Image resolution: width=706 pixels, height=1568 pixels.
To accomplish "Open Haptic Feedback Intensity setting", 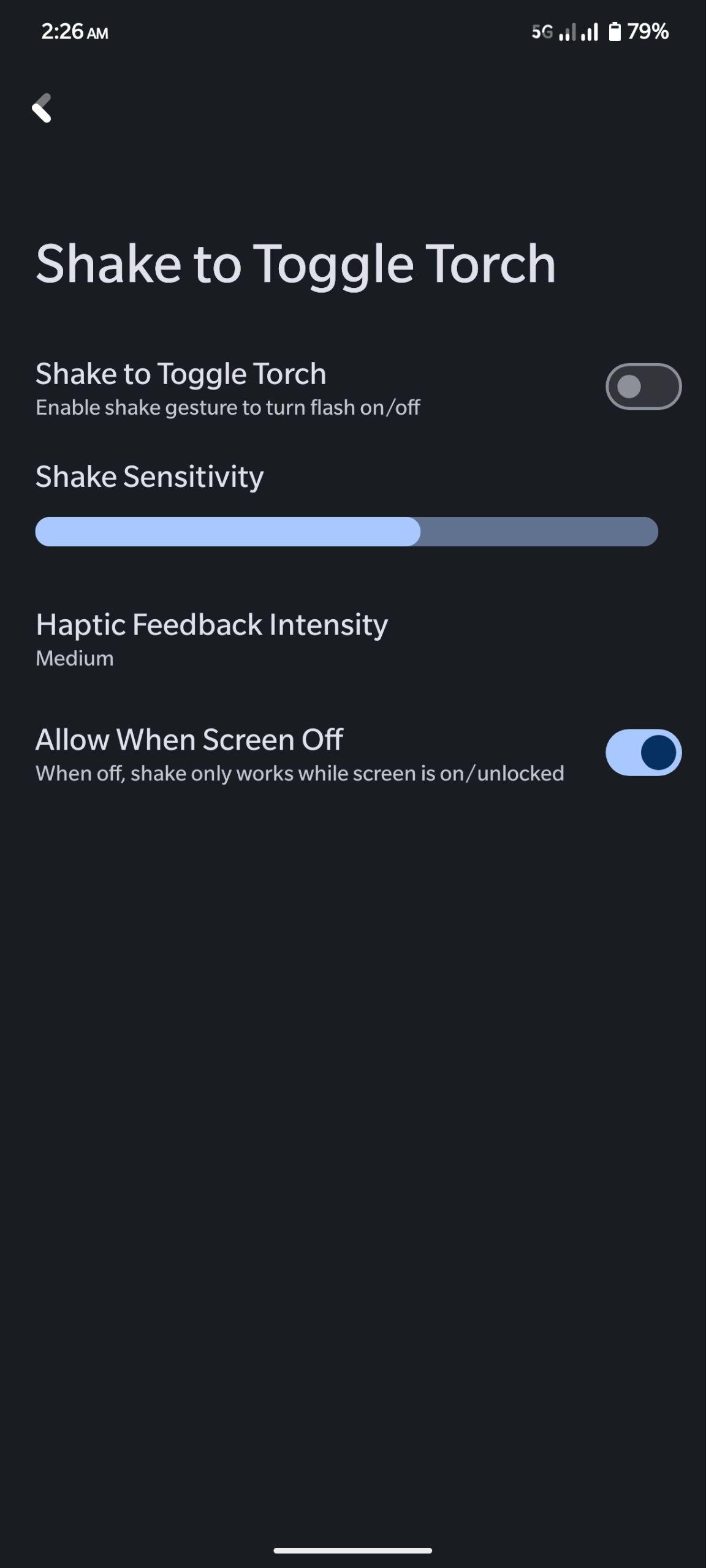I will tap(353, 639).
